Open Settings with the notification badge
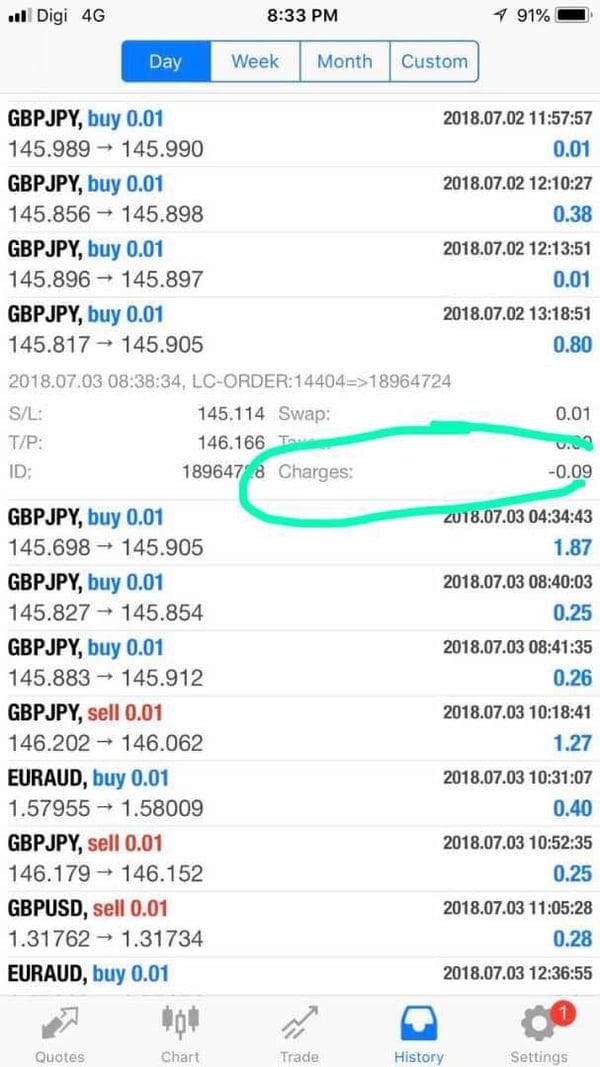The width and height of the screenshot is (600, 1067). tap(539, 1034)
